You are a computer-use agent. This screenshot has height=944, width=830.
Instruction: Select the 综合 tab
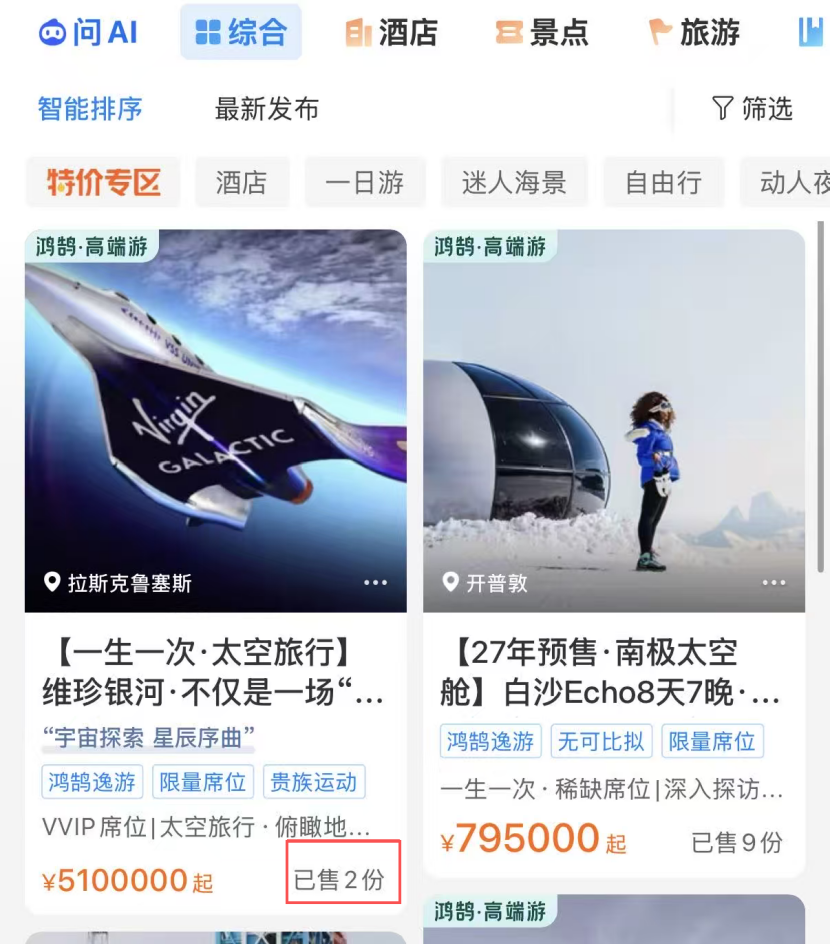(241, 32)
